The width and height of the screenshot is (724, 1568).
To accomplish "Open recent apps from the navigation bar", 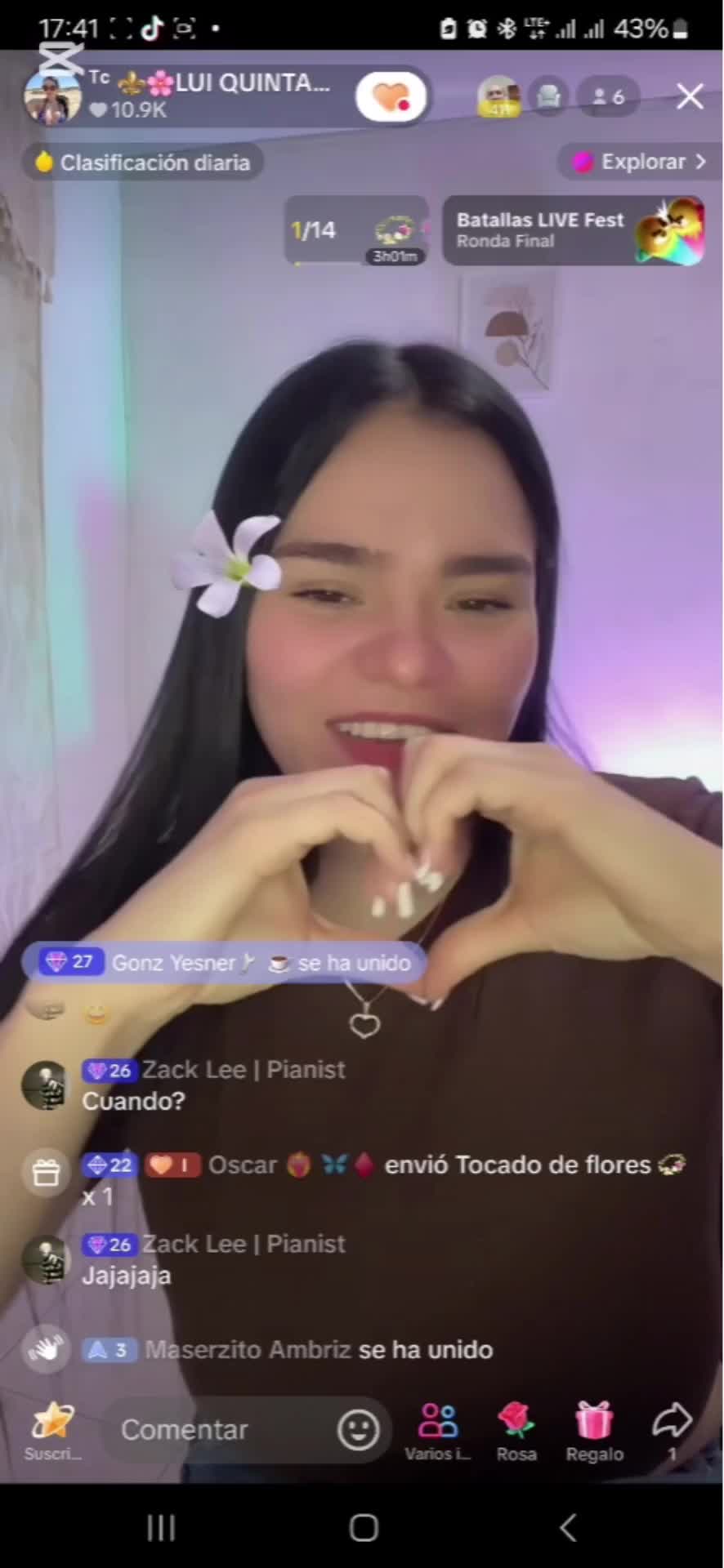I will pyautogui.click(x=161, y=1527).
